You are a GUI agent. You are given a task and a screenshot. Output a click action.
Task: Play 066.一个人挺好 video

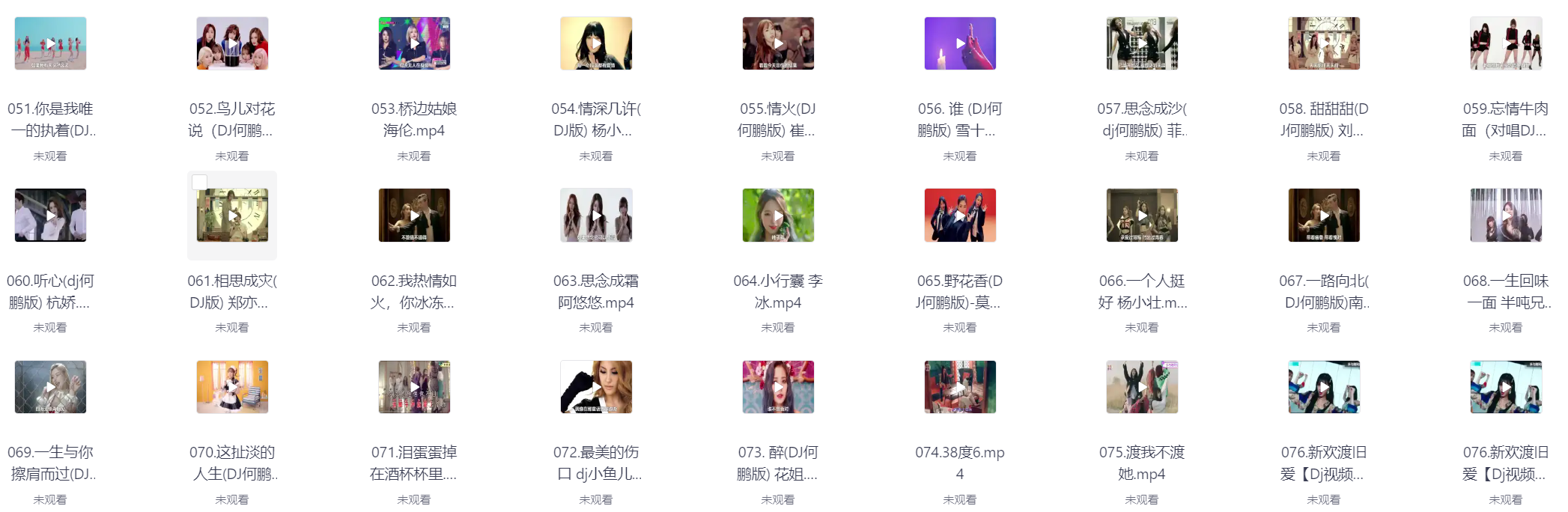click(x=1142, y=216)
